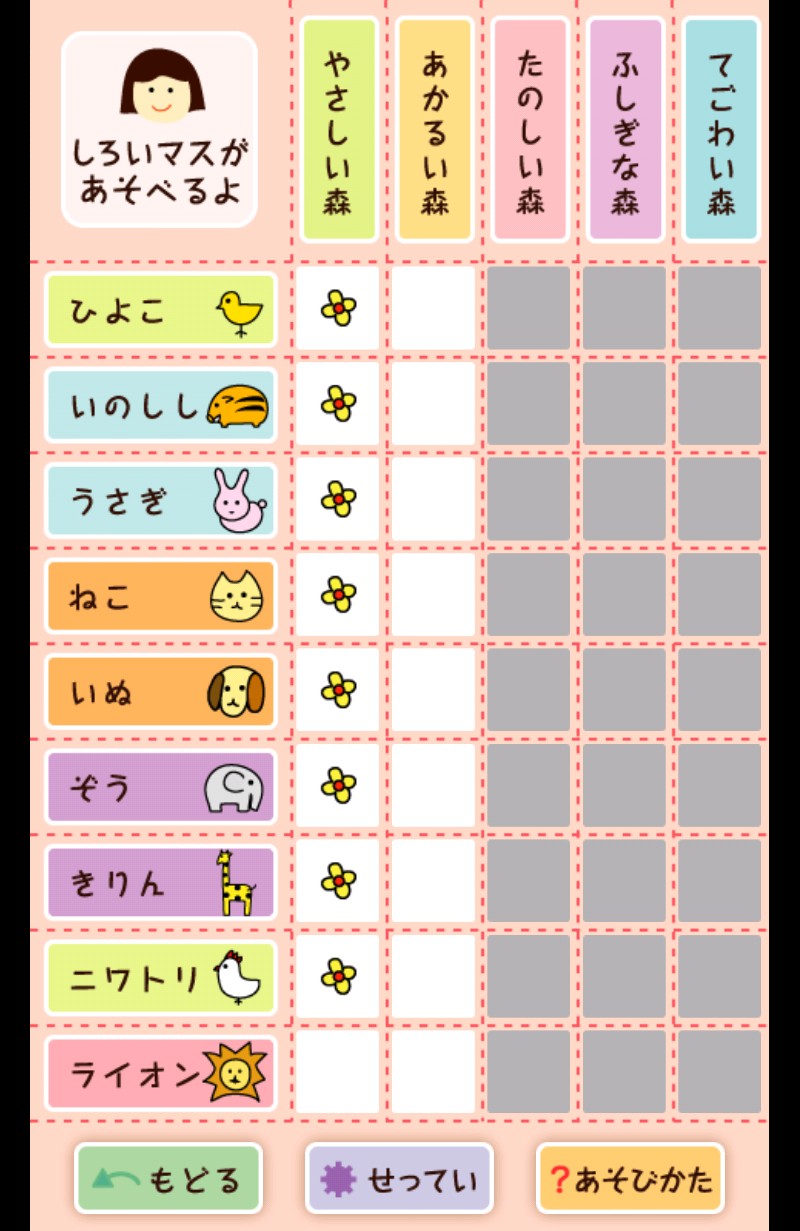Play いのしし level in あかるい森

[x=433, y=404]
